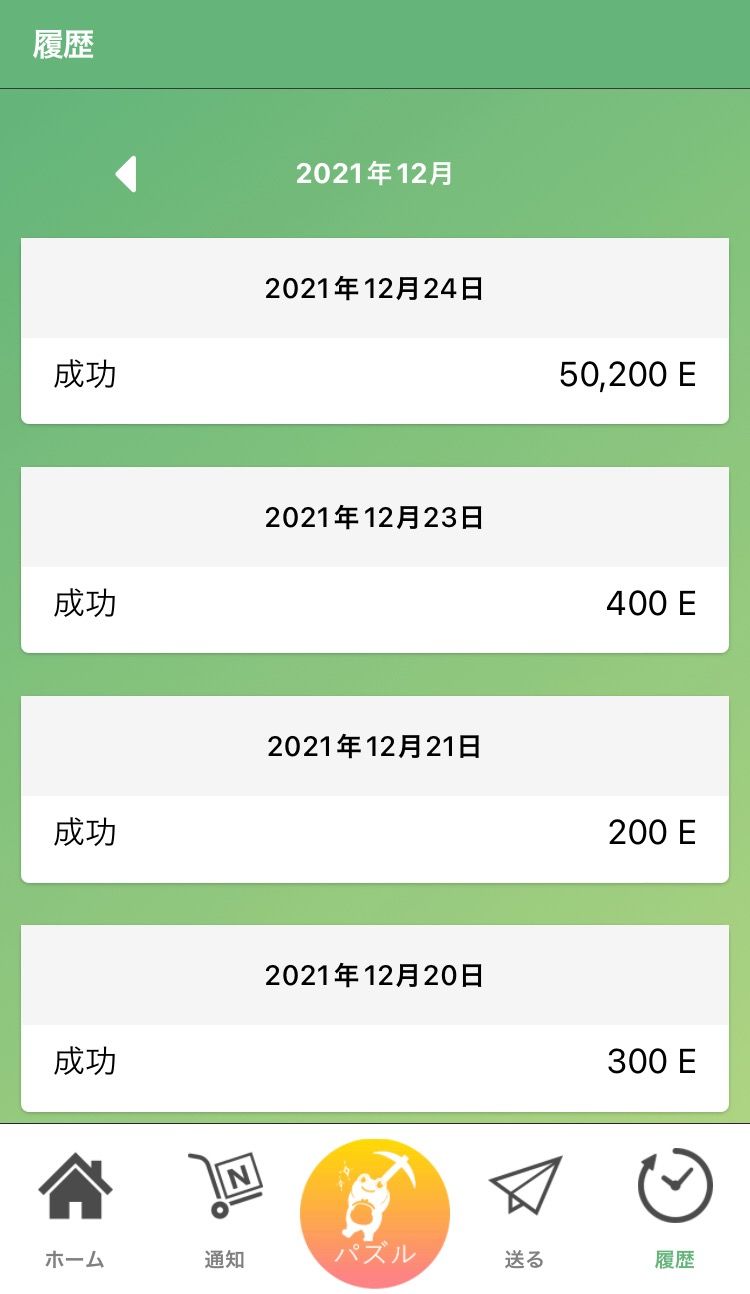Go to the previous month
750x1294 pixels.
tap(126, 174)
